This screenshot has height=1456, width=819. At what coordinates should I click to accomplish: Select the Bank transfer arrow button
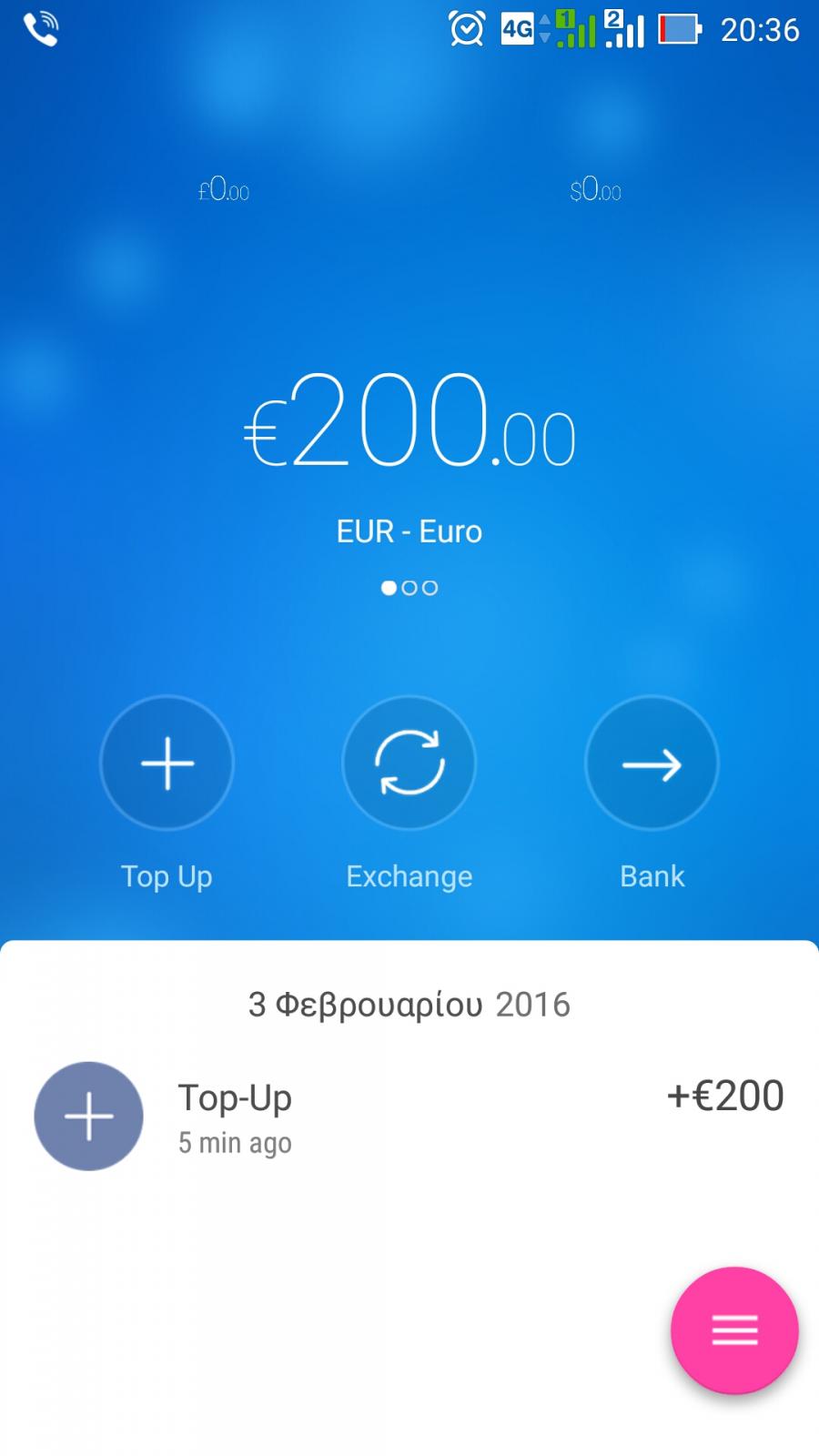[652, 763]
